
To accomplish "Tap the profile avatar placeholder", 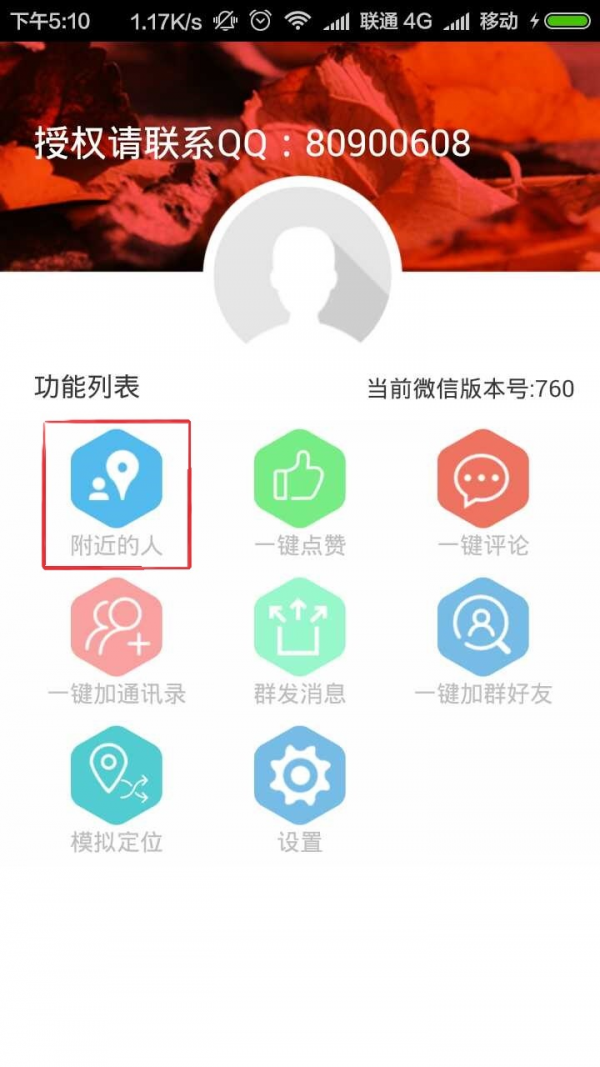I will (x=302, y=265).
